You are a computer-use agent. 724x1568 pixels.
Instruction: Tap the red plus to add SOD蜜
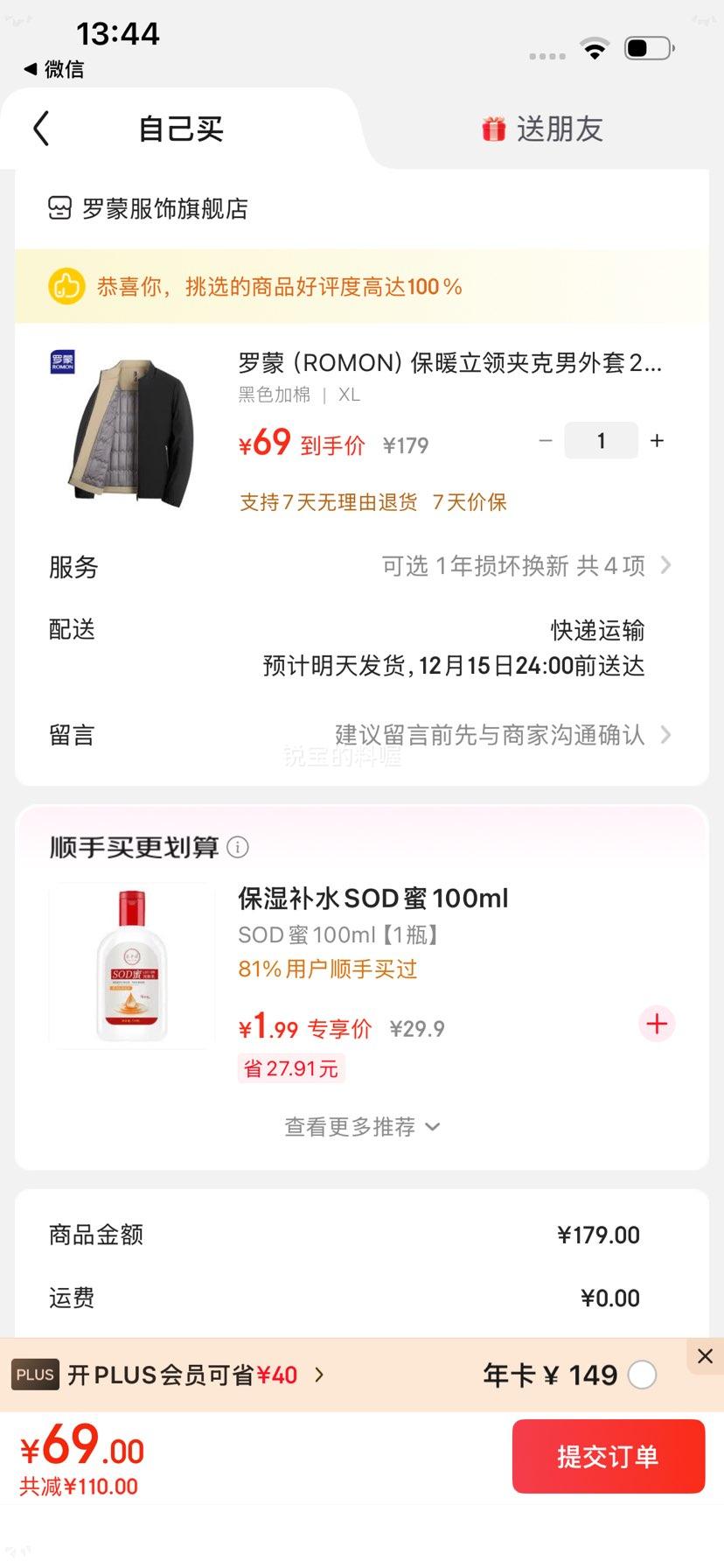tap(656, 1024)
